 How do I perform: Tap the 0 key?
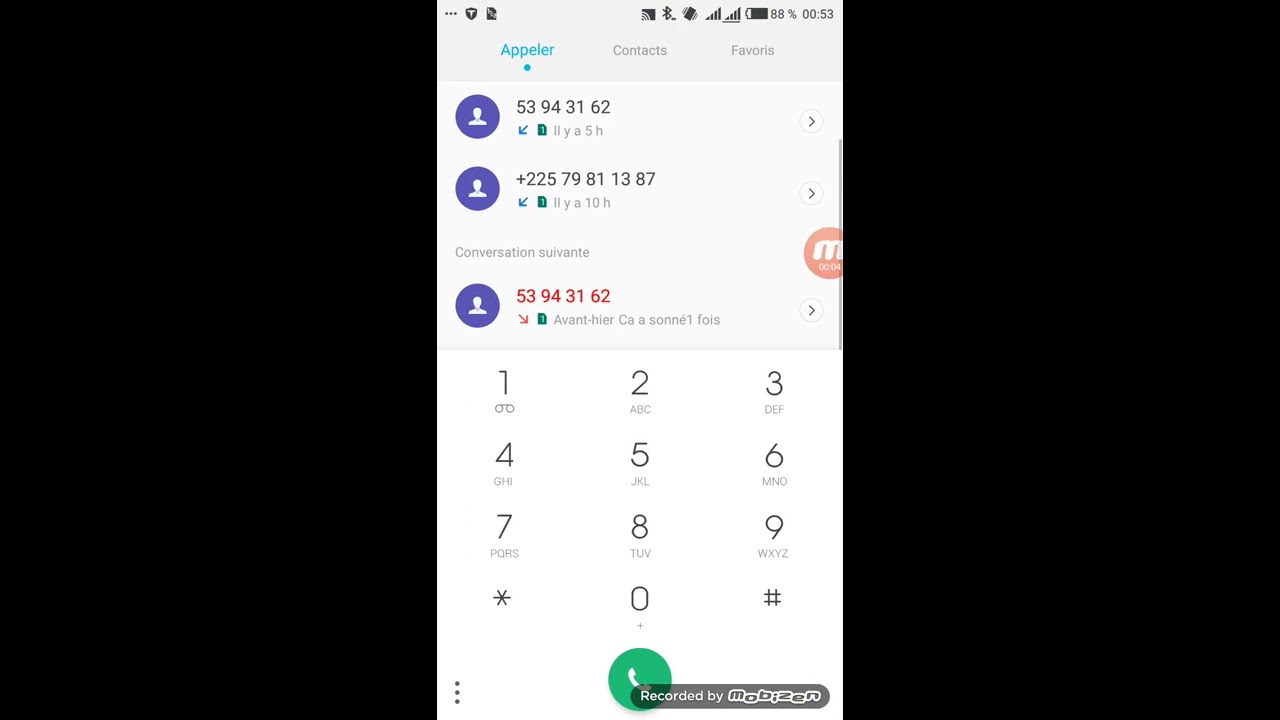640,606
